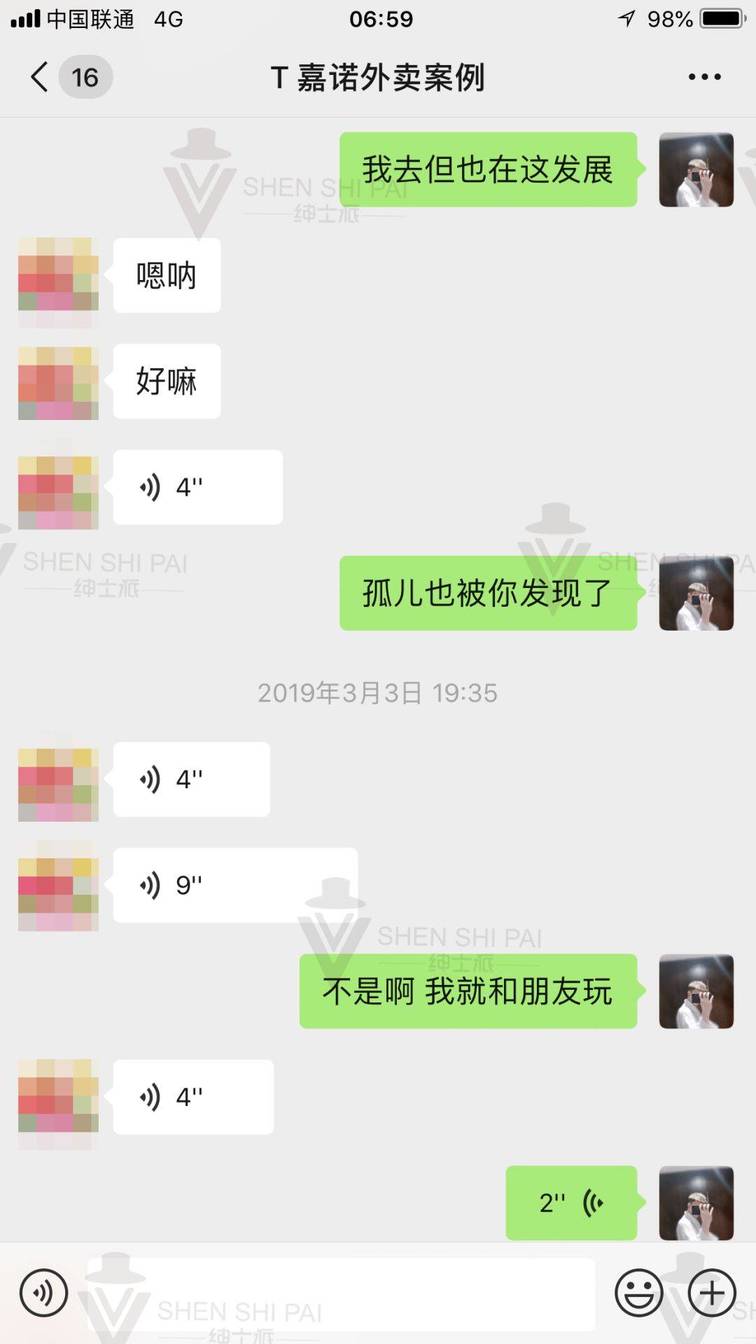Tap the unread count badge showing 16

point(85,76)
